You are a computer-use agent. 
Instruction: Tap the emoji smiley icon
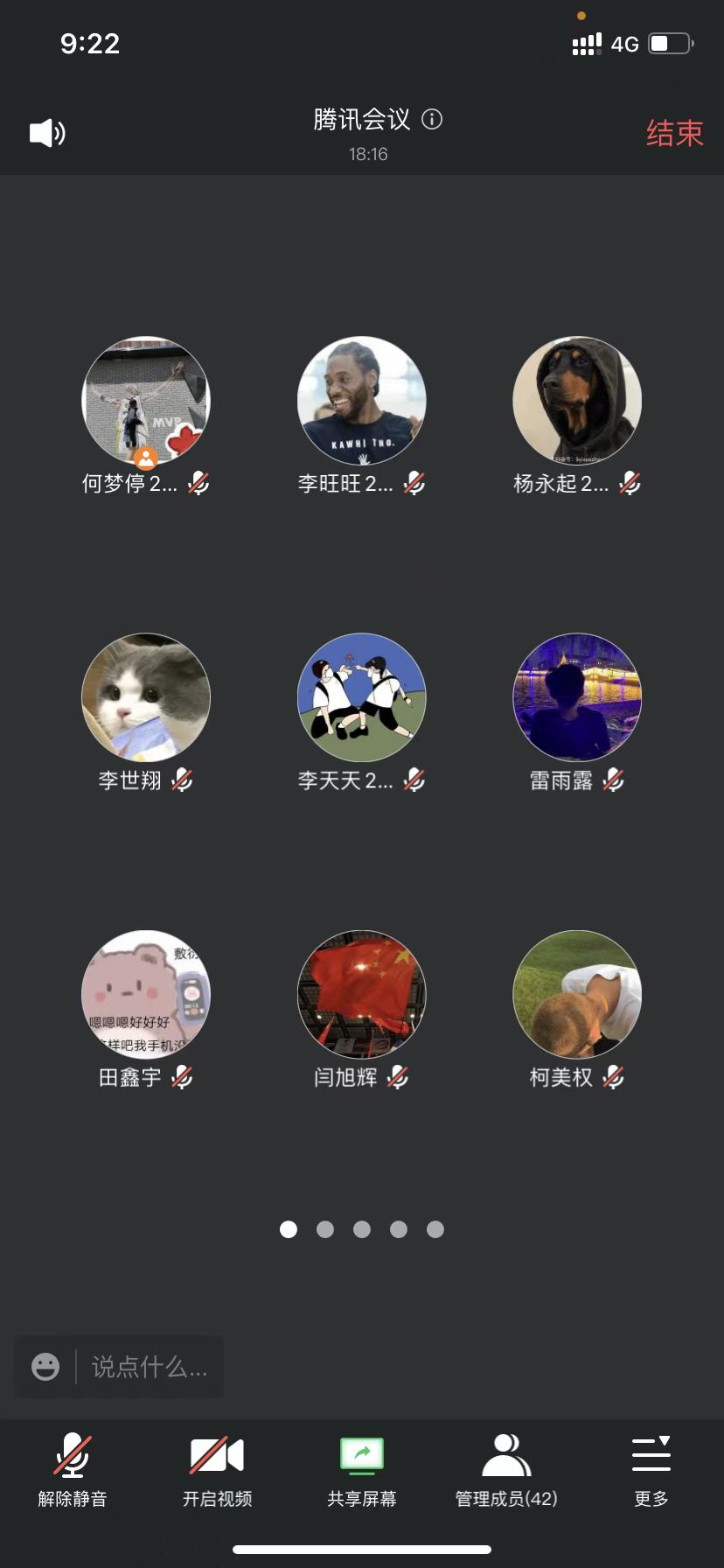point(45,1366)
